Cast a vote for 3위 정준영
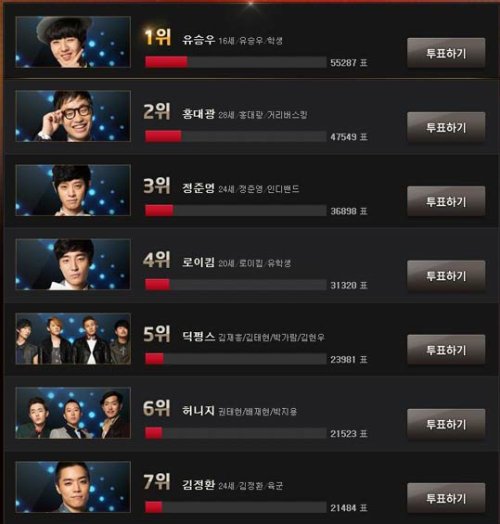The height and width of the screenshot is (524, 500). tap(446, 201)
